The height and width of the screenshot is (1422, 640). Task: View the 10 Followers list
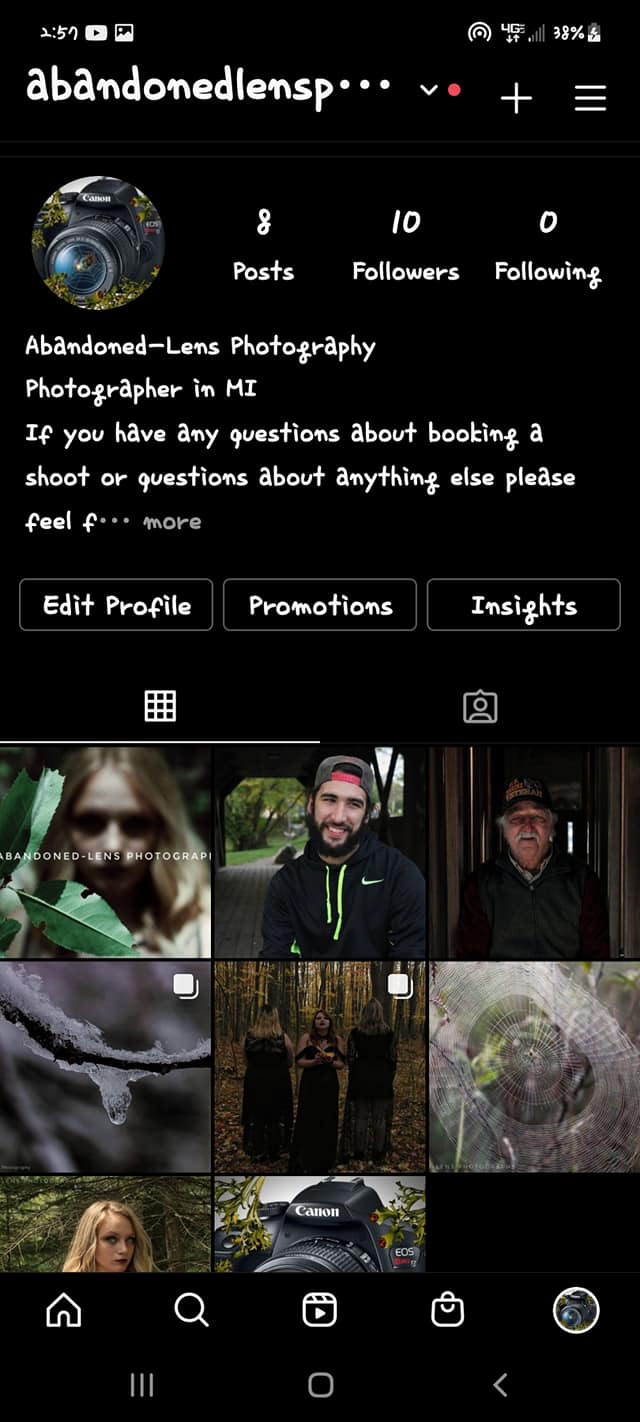coord(405,245)
